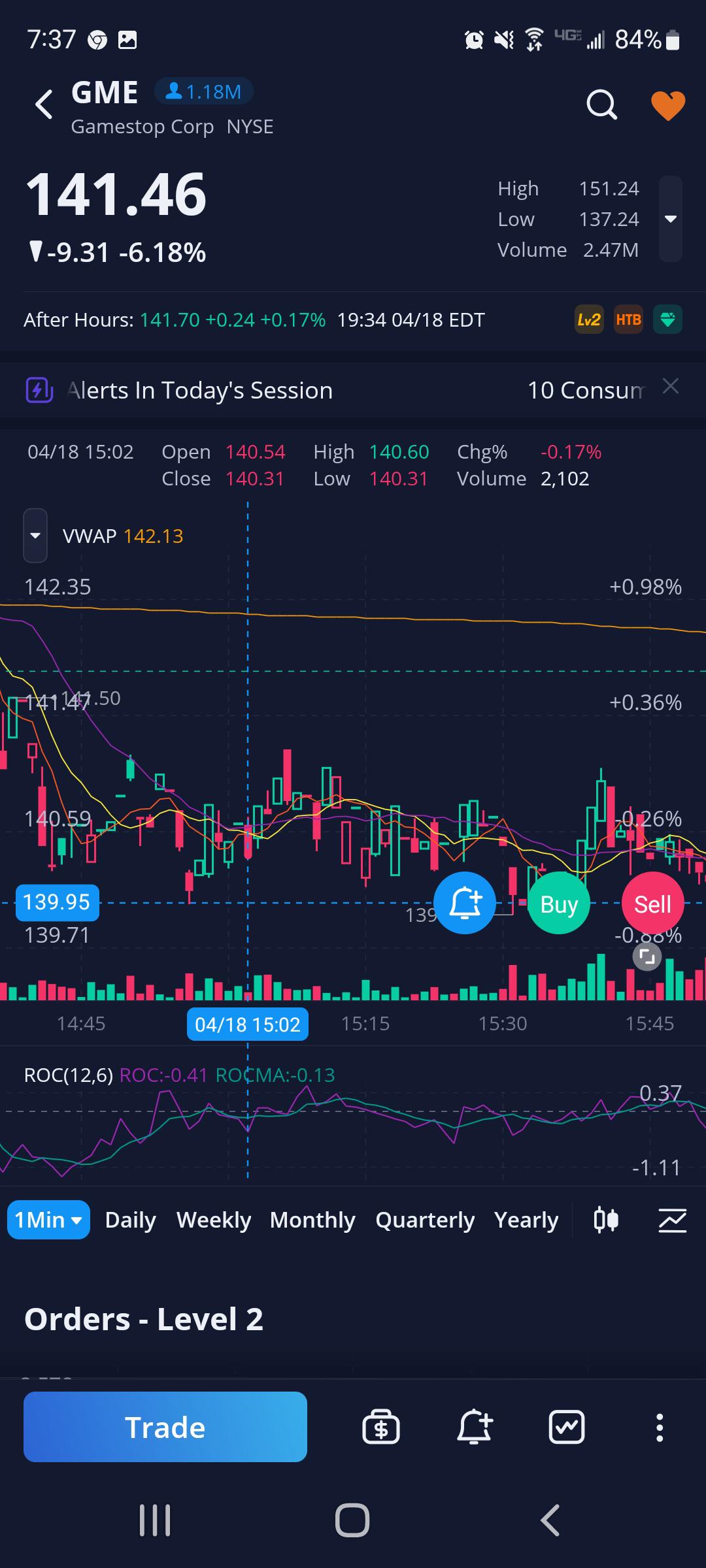Expand the chart to full screen
Screen dimensions: 706x1568
[x=647, y=957]
